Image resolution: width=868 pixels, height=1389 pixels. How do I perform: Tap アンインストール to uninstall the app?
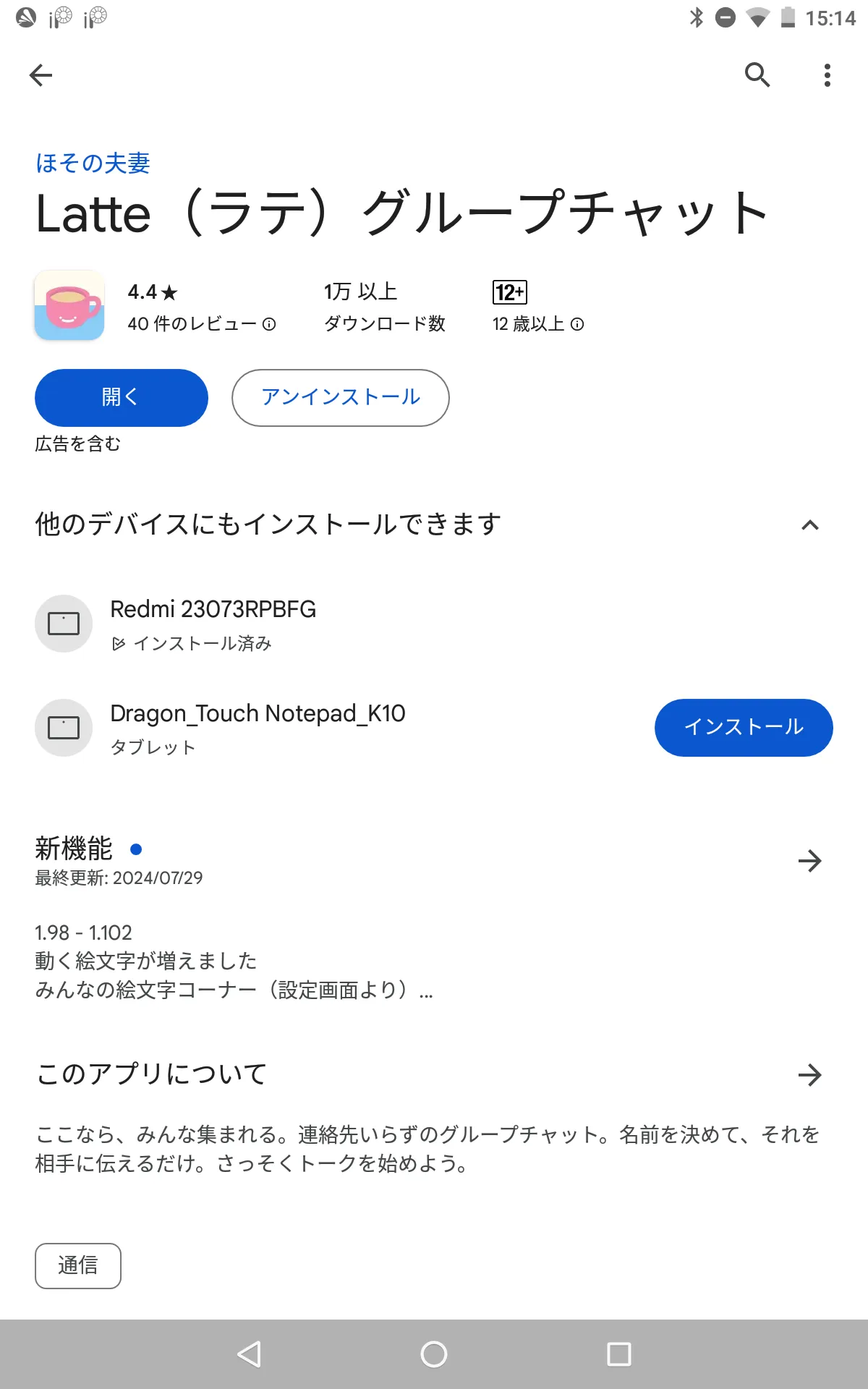click(x=341, y=397)
